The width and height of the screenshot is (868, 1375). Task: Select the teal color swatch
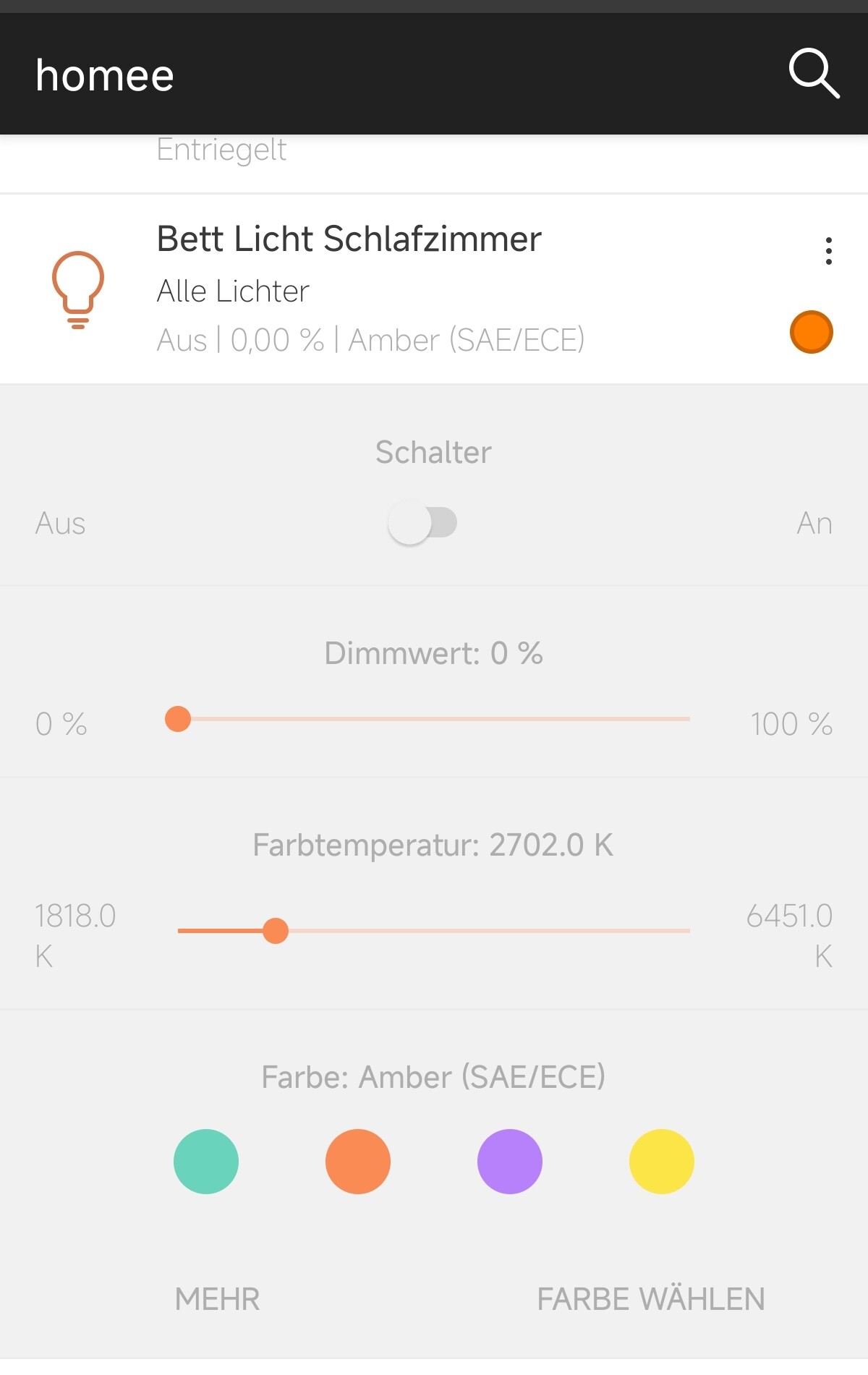pyautogui.click(x=206, y=1162)
